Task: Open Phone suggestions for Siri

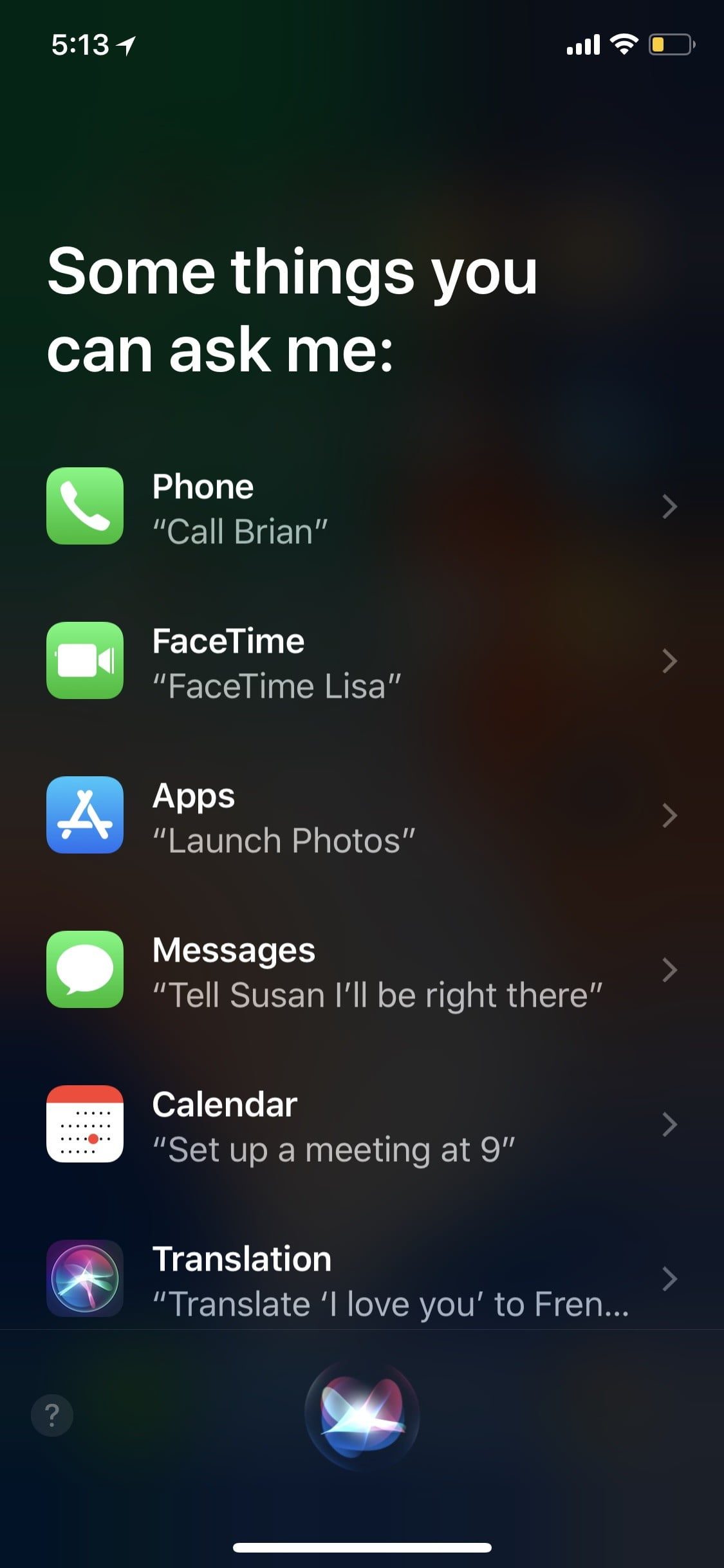Action: (x=360, y=507)
